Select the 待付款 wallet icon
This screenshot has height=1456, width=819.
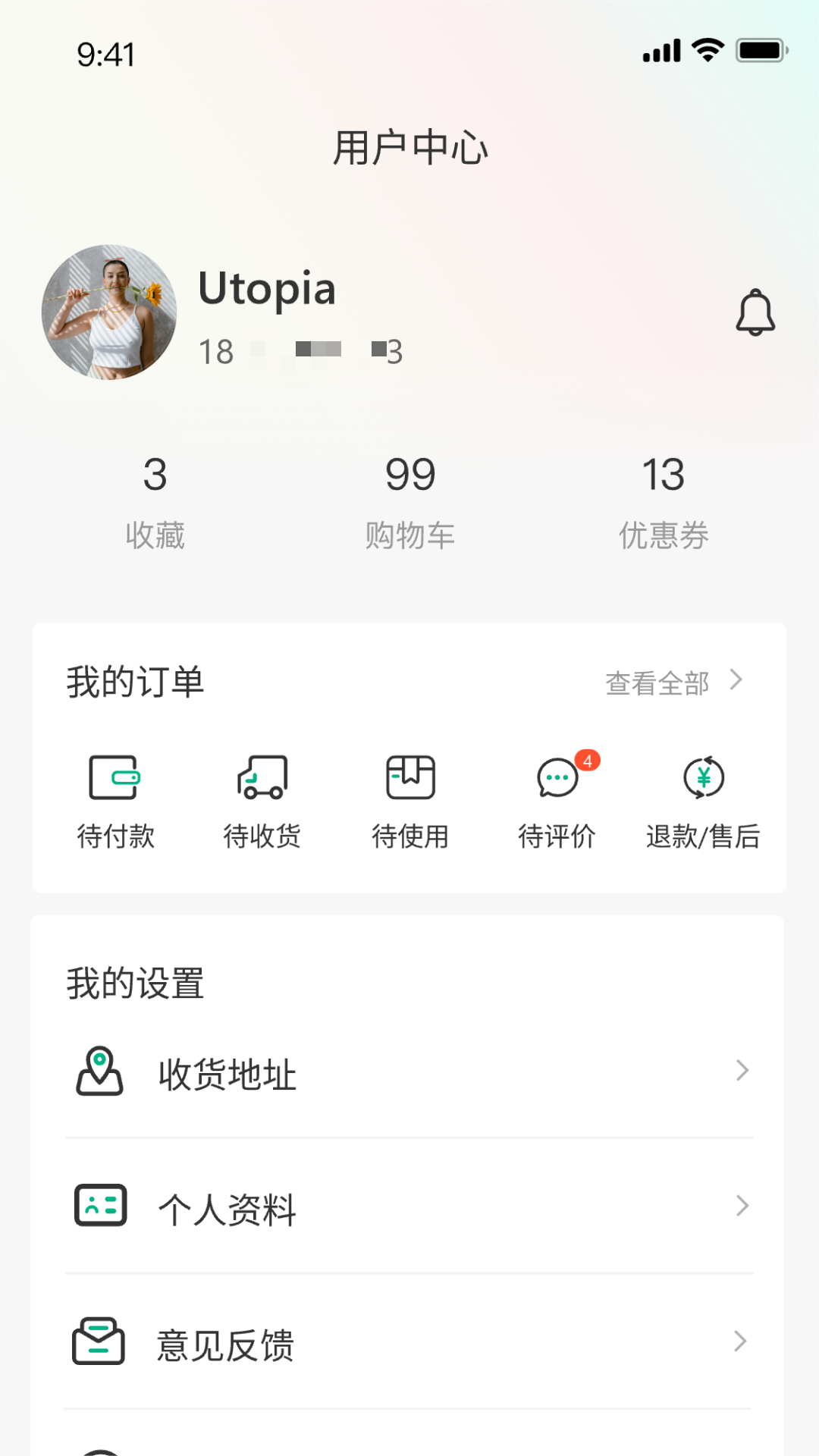coord(115,777)
